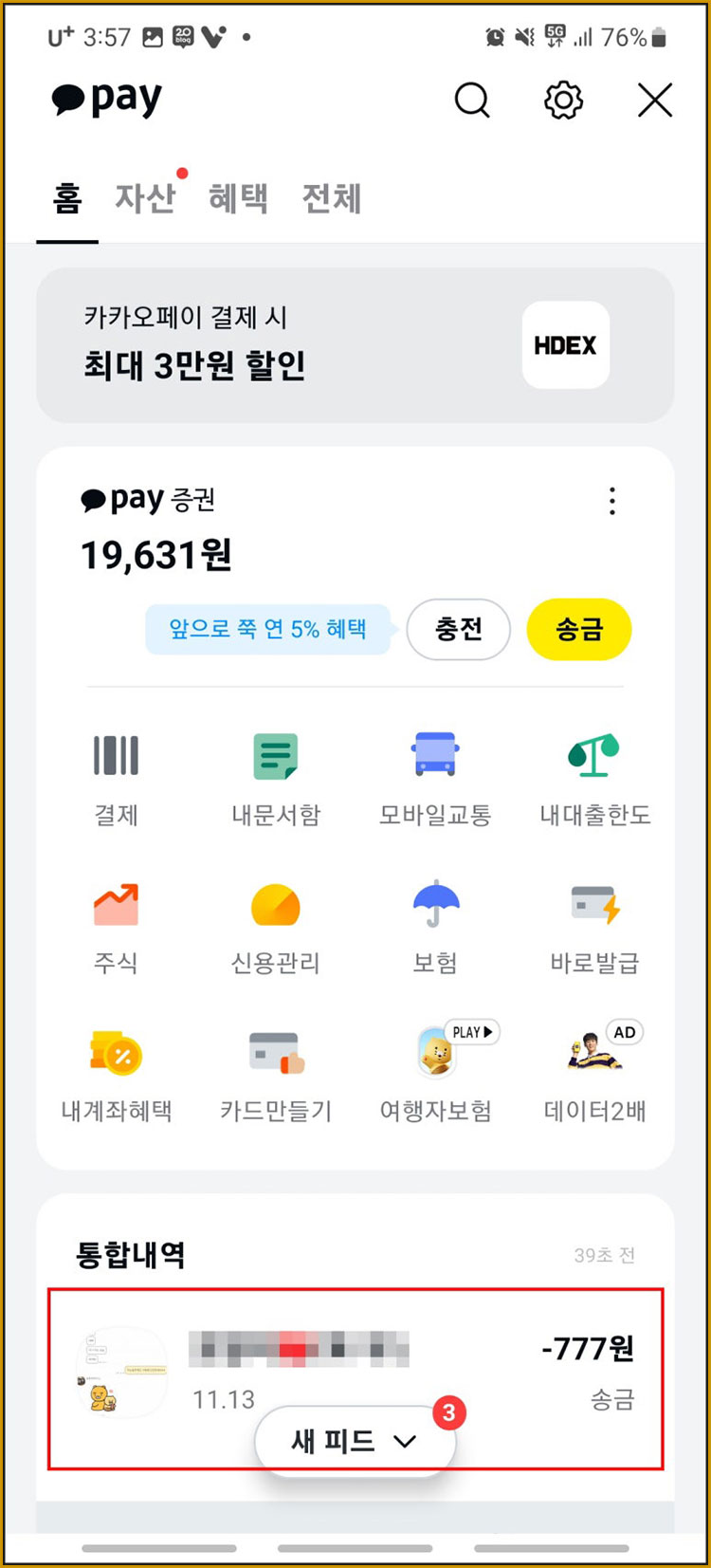Tap the 충전 charge button
Screen dimensions: 711x1568
pos(459,629)
